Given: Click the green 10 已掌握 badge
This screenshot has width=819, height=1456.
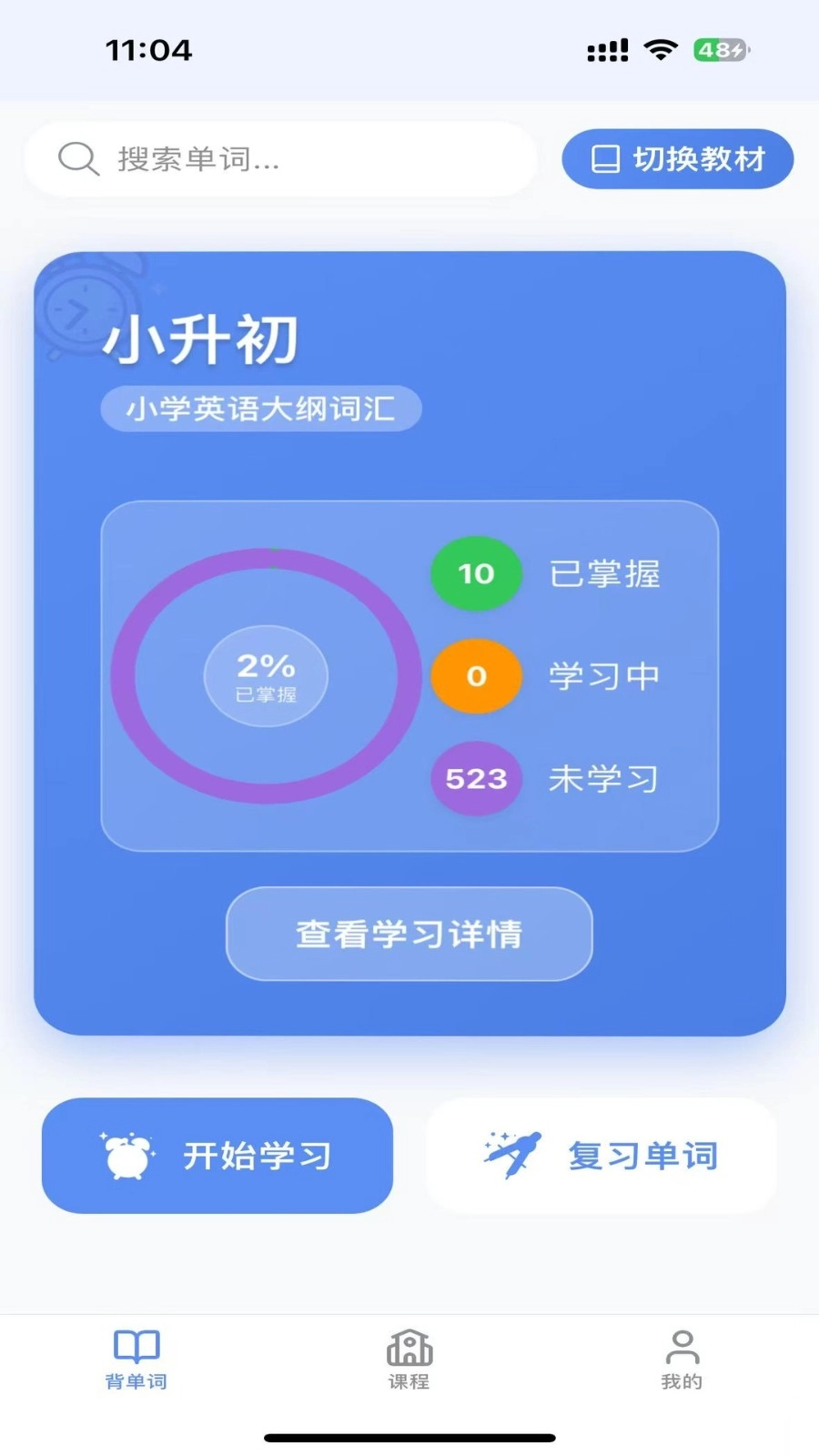Looking at the screenshot, I should click(475, 573).
